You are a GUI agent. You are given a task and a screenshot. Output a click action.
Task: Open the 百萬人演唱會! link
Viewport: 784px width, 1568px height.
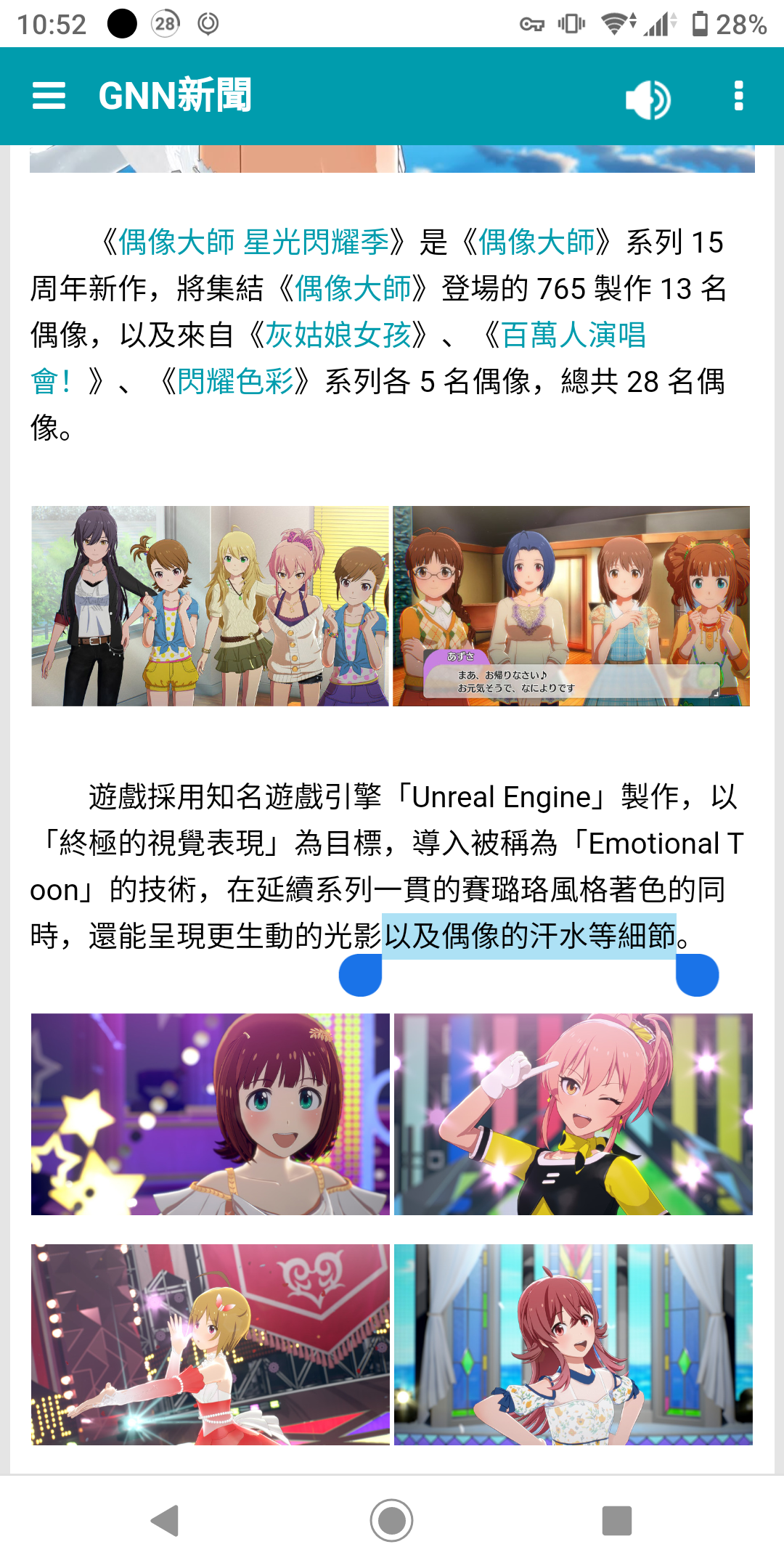tap(573, 335)
